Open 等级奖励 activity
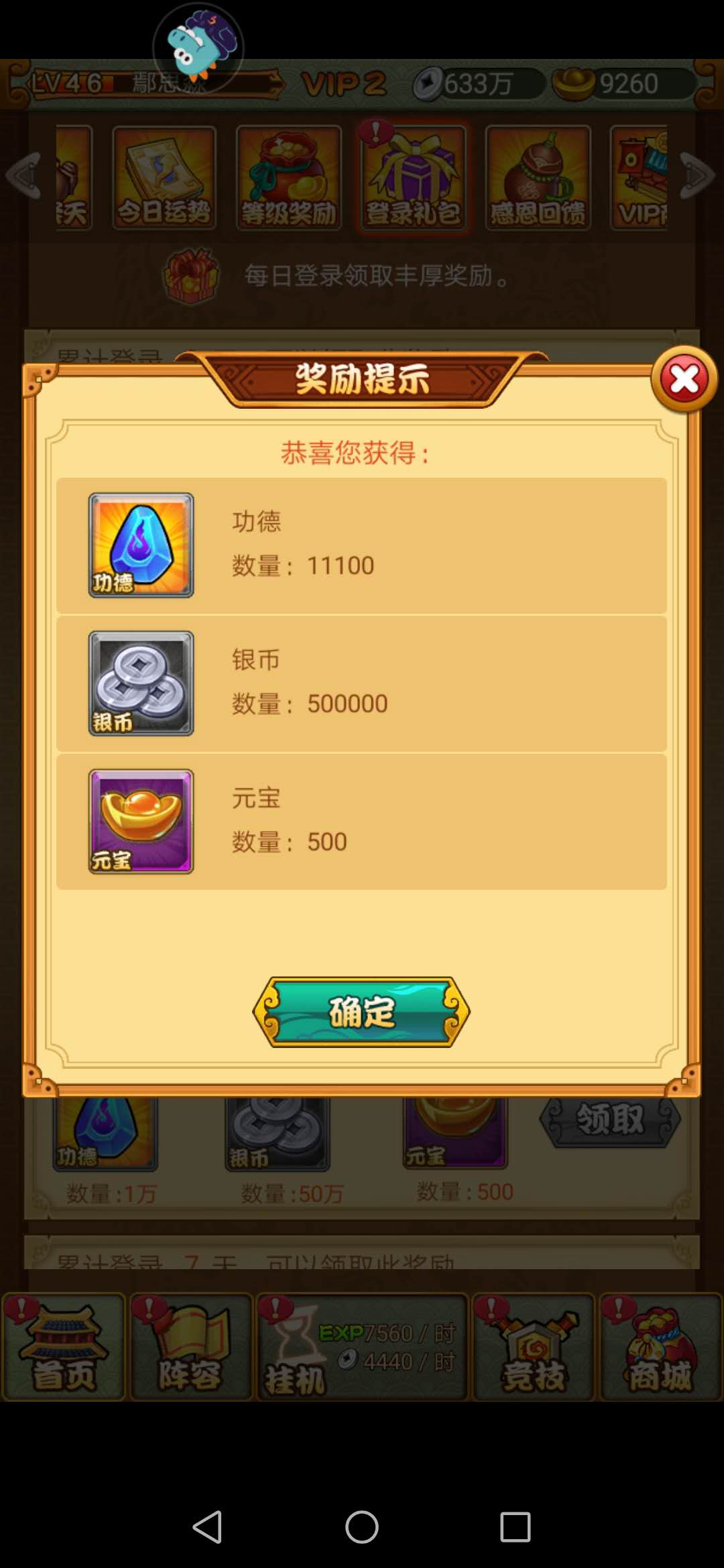Screen dimensions: 724x1568 [288, 178]
